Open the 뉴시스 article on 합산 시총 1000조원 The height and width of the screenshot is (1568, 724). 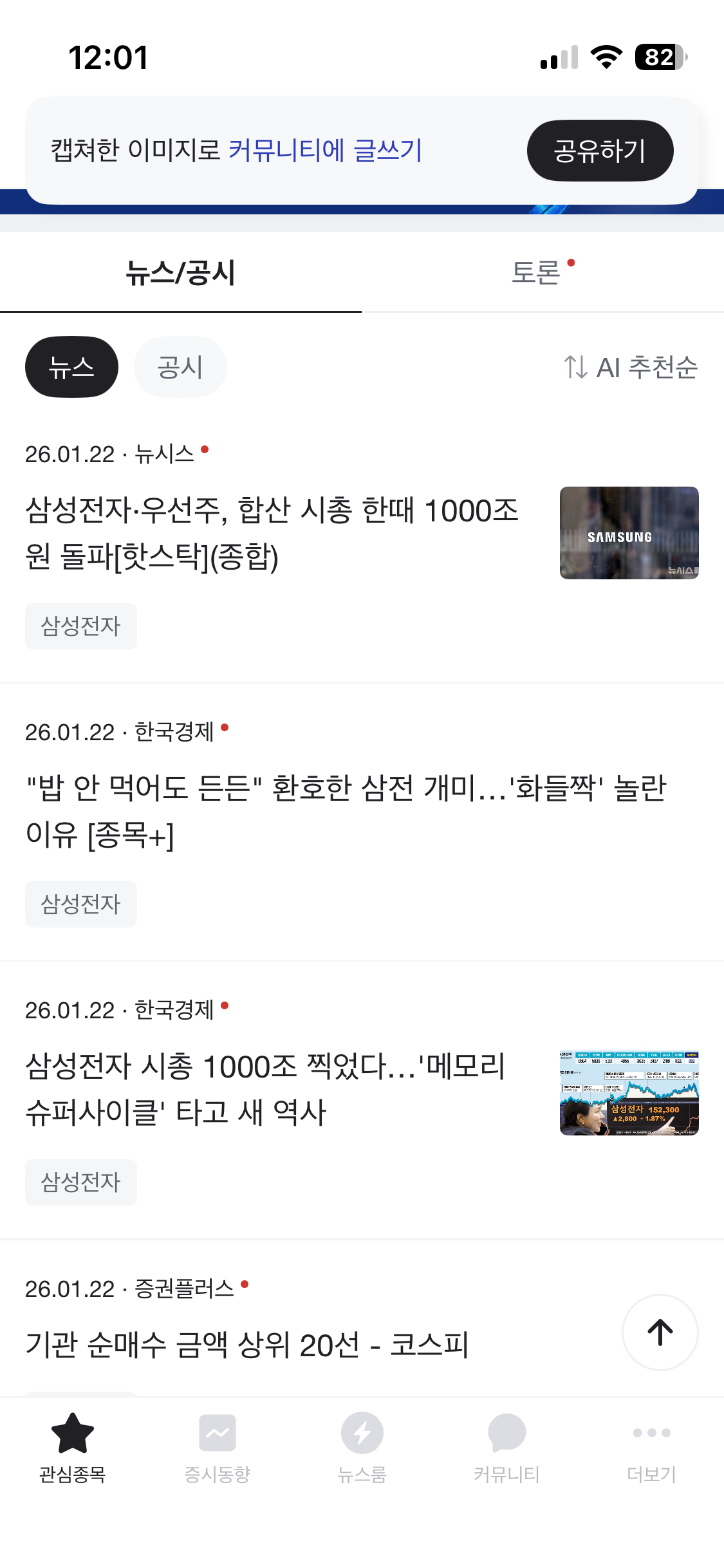tap(272, 533)
